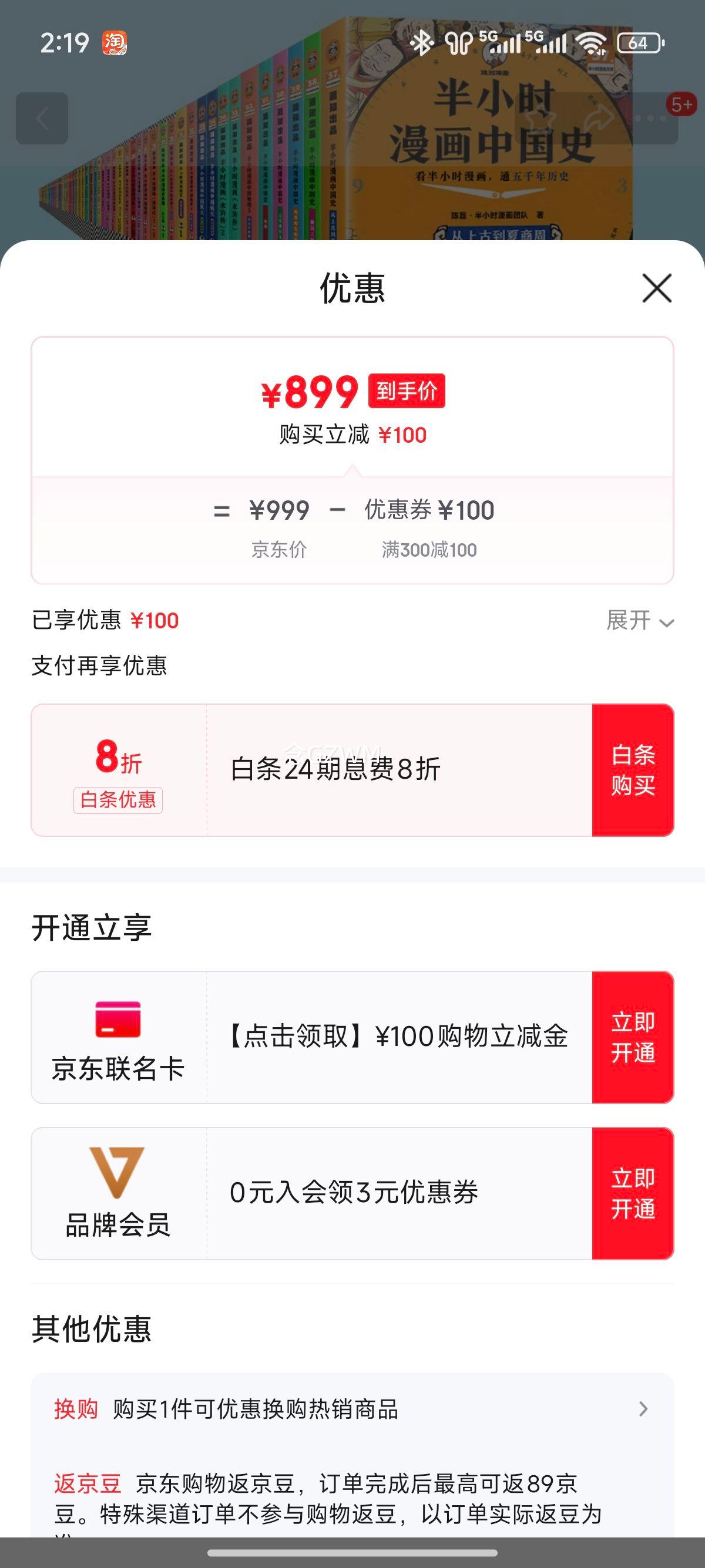Tap 立即开通 for 京东联名卡
This screenshot has height=1568, width=705.
pyautogui.click(x=633, y=1037)
